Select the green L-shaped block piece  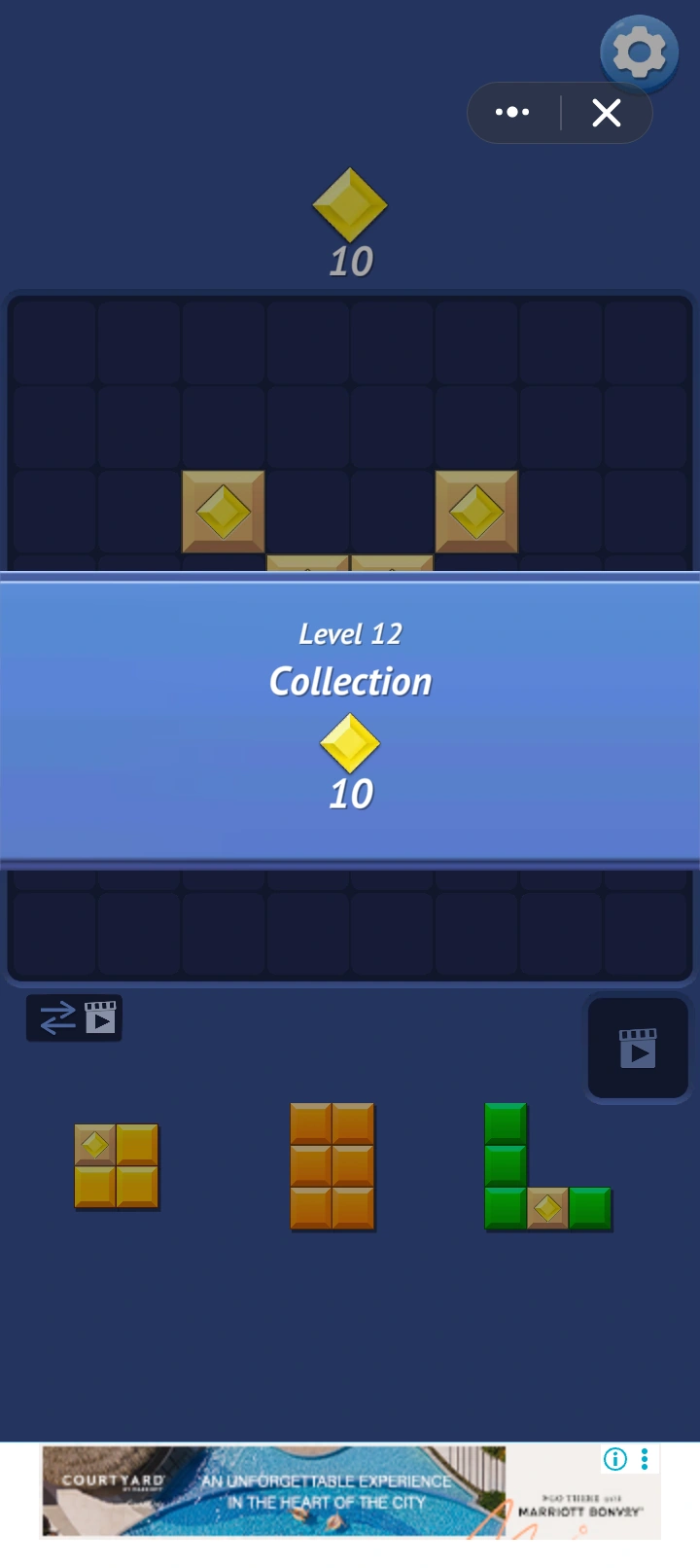click(x=548, y=1166)
